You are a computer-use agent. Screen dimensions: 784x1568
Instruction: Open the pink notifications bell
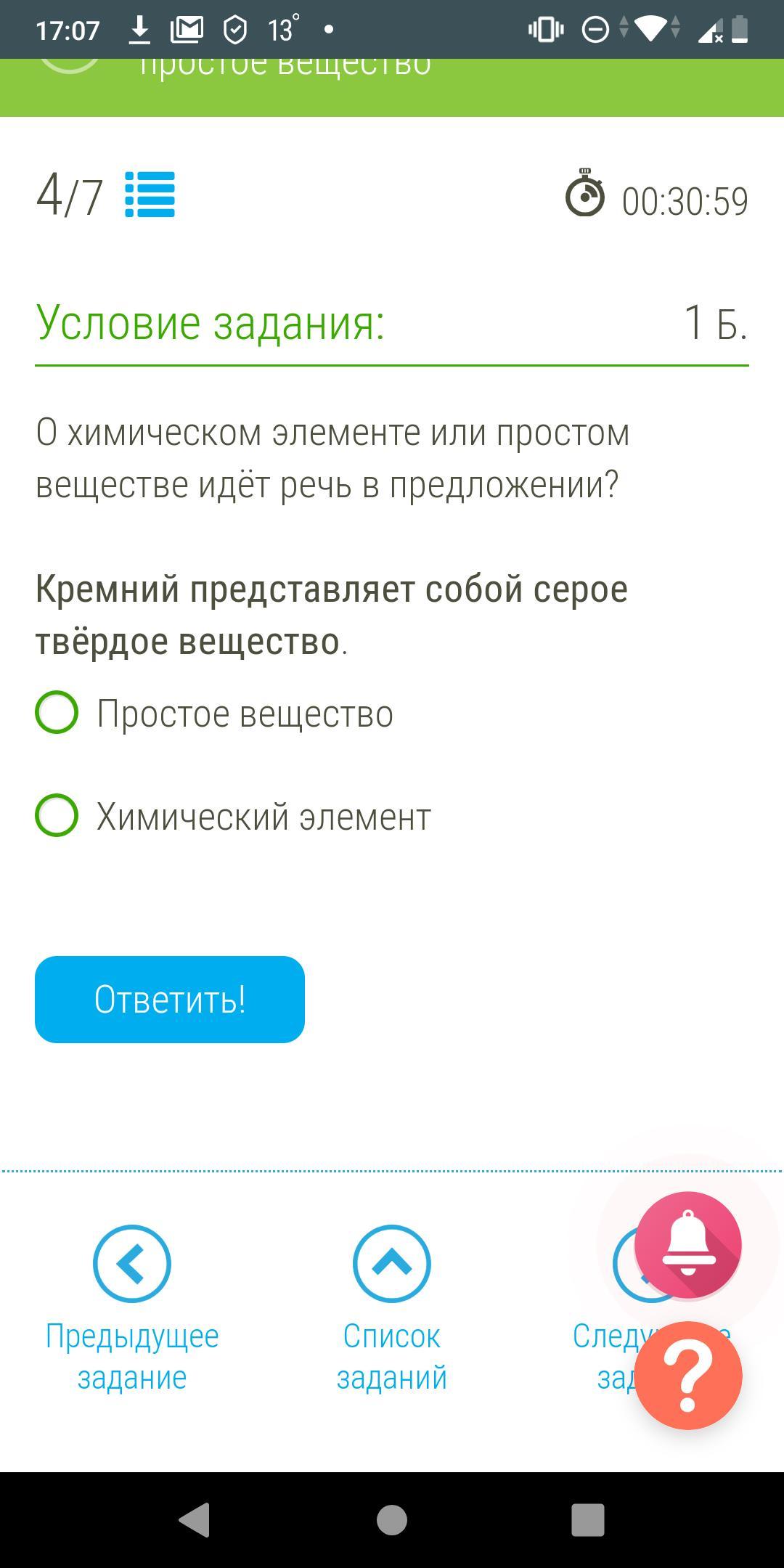[x=688, y=1245]
